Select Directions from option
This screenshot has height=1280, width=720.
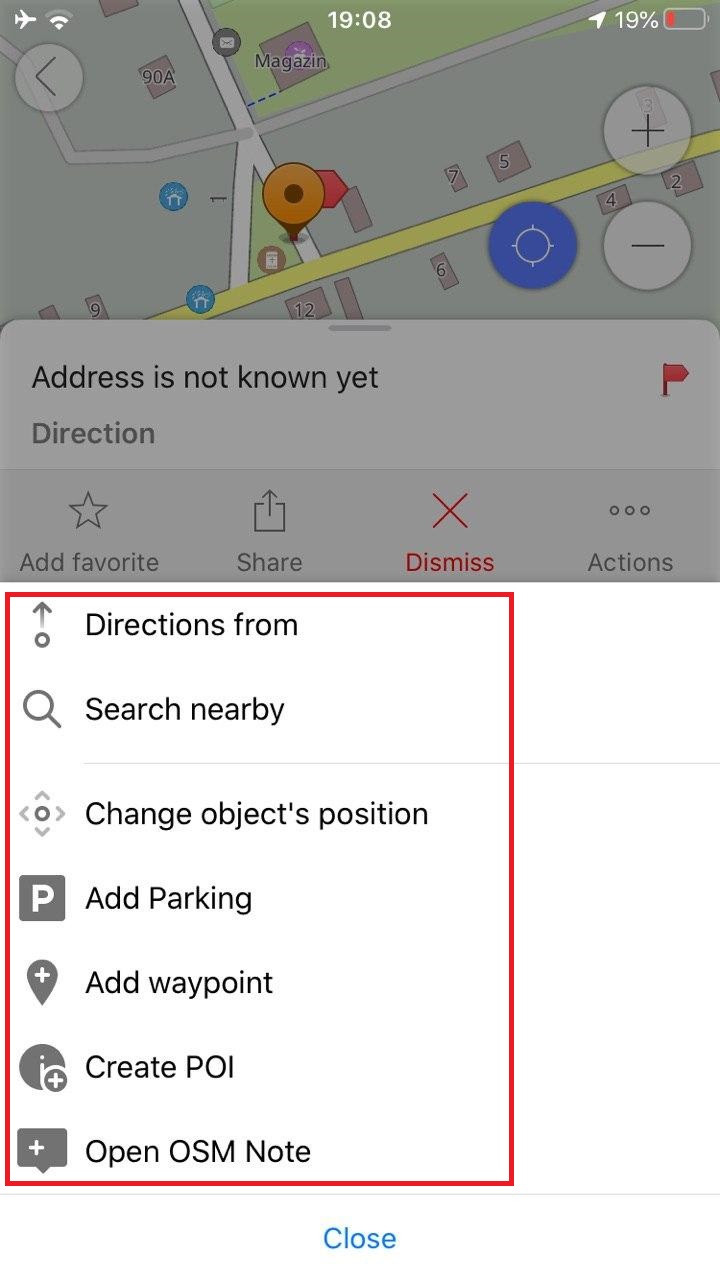point(191,625)
